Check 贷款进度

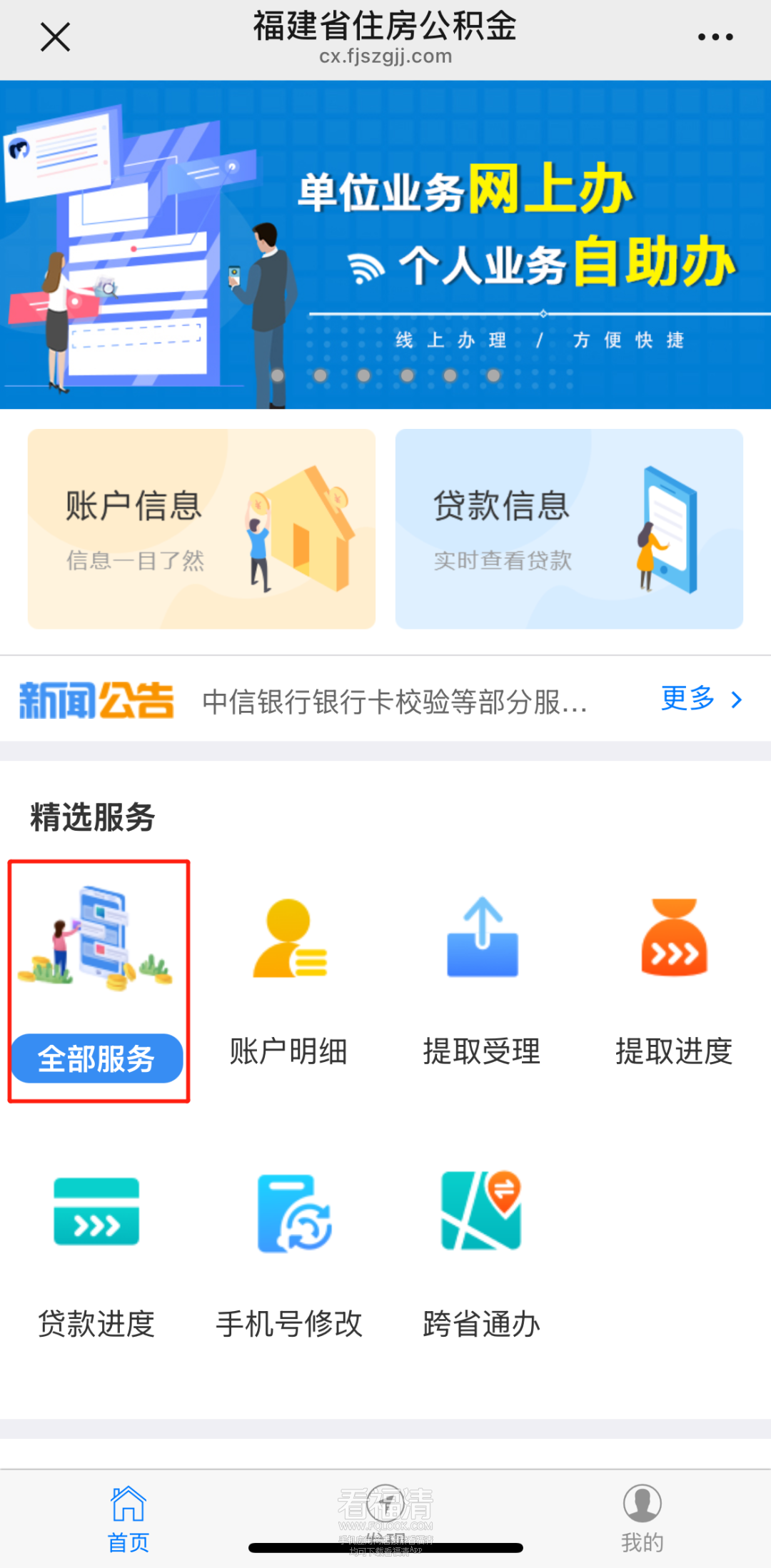pyautogui.click(x=96, y=1256)
